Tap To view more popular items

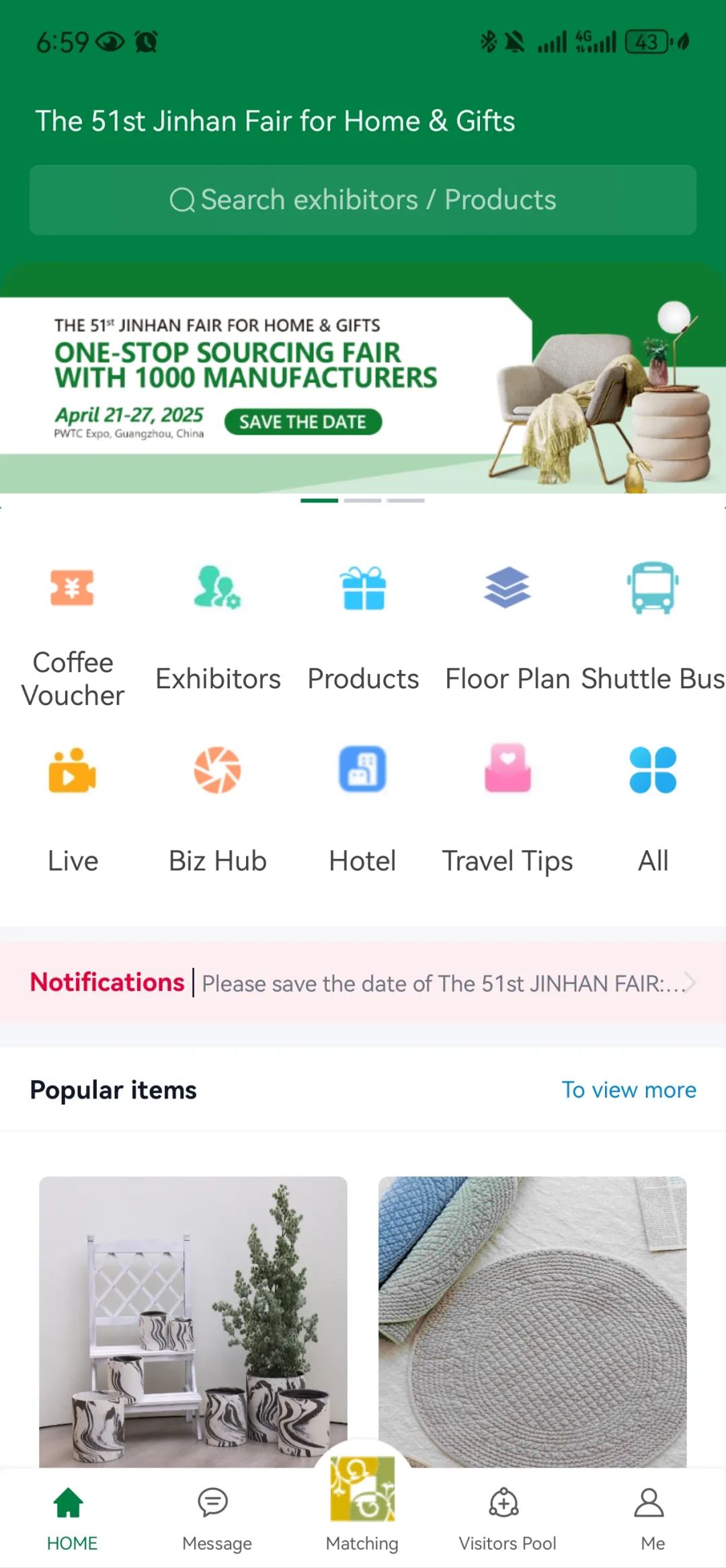[629, 1090]
